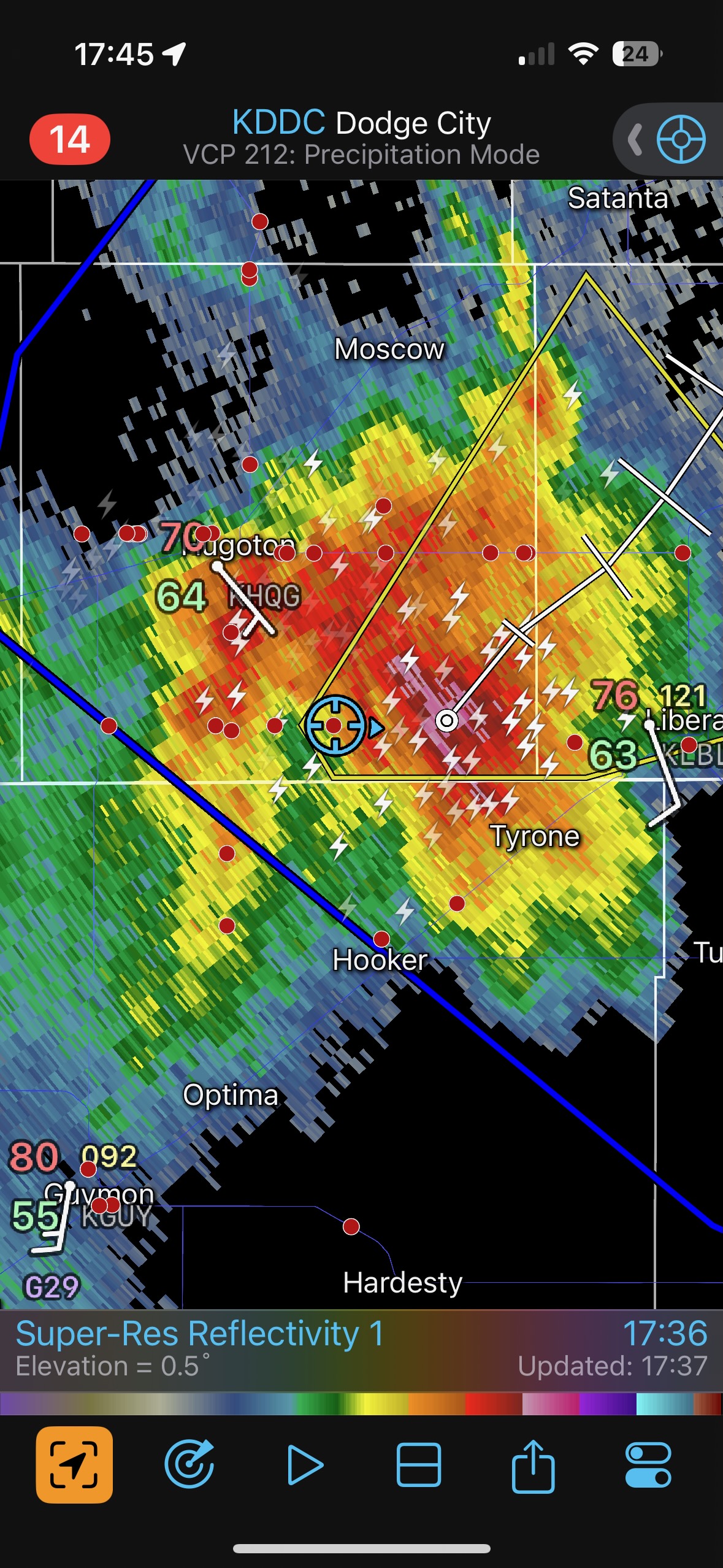723x1568 pixels.
Task: Toggle the location tracking button
Action: coord(74,1464)
